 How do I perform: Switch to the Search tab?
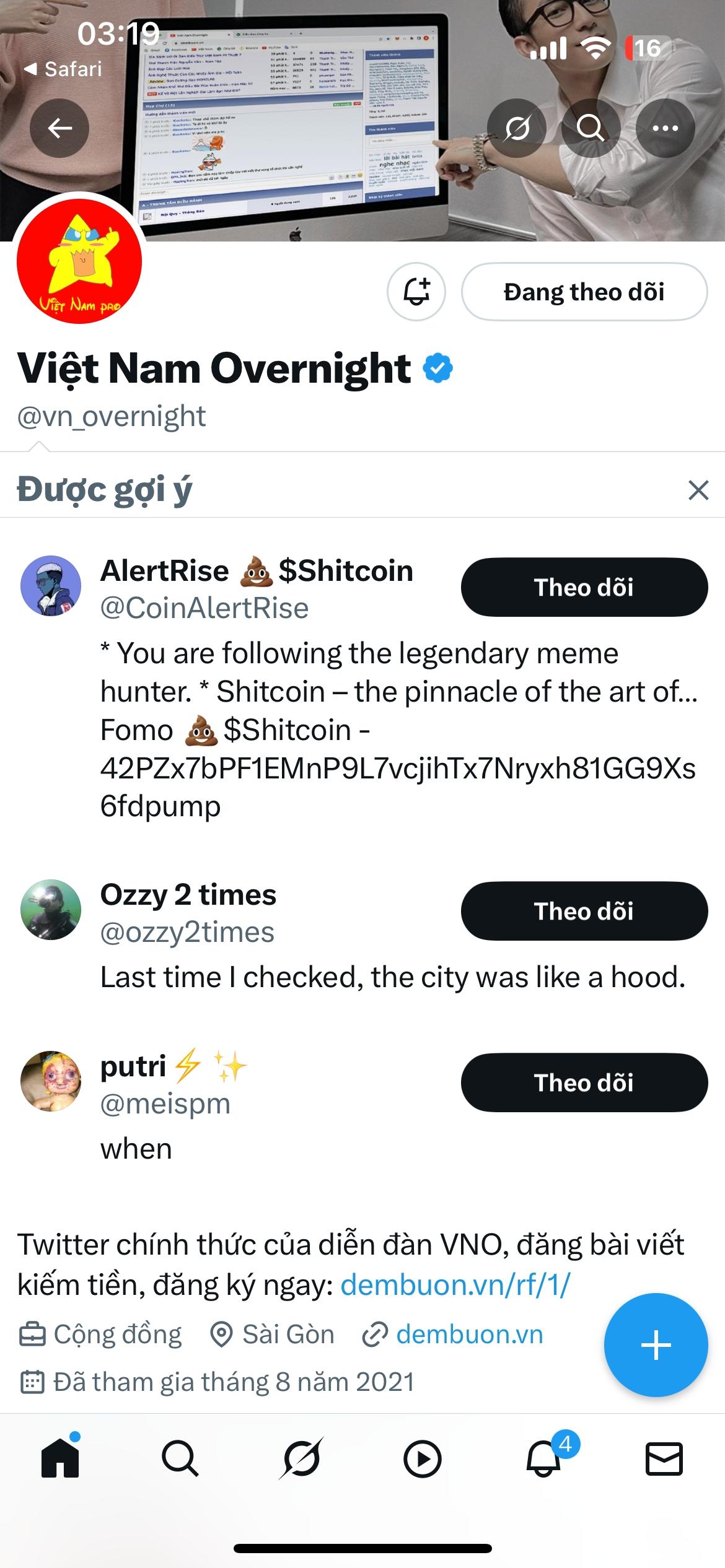(180, 1459)
